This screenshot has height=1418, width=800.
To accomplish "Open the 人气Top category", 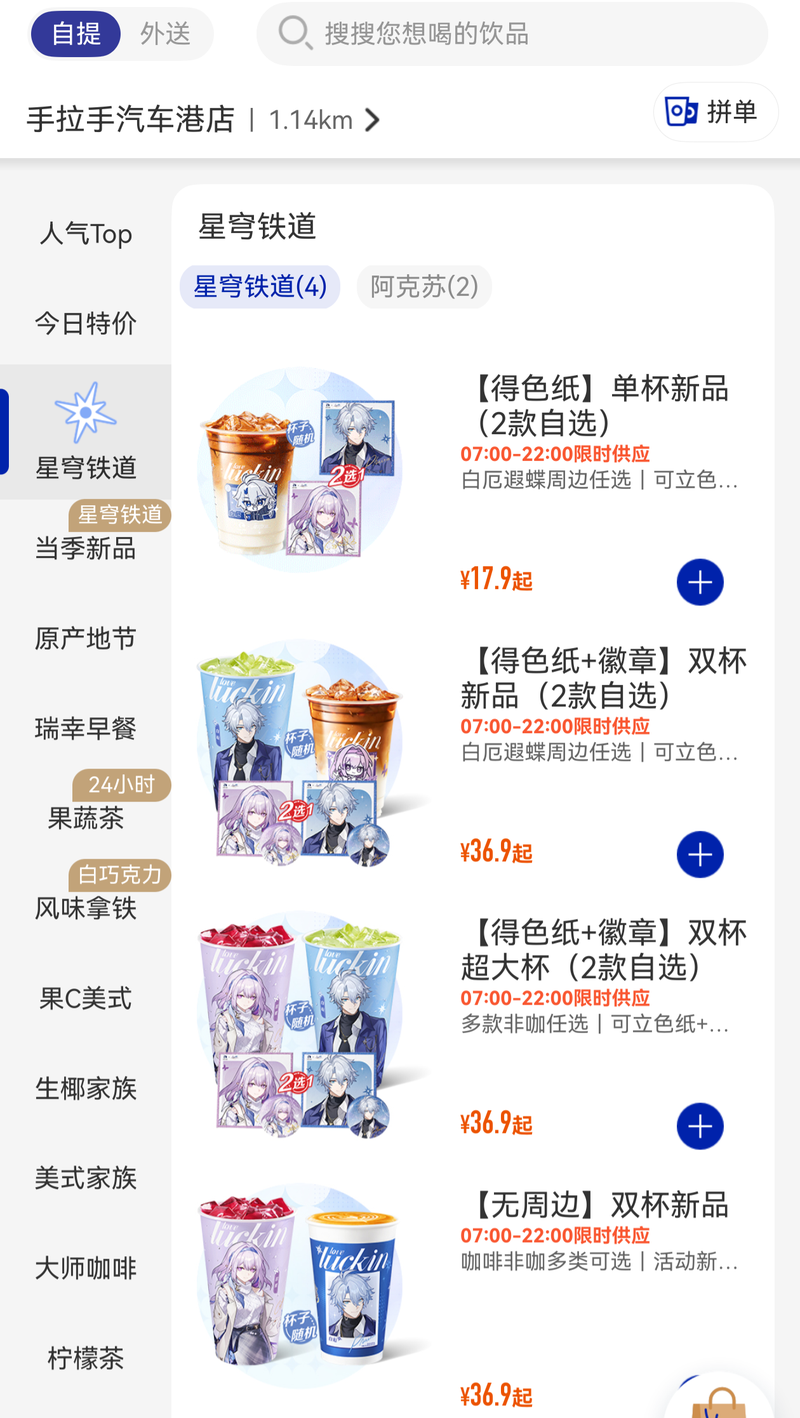I will point(86,234).
